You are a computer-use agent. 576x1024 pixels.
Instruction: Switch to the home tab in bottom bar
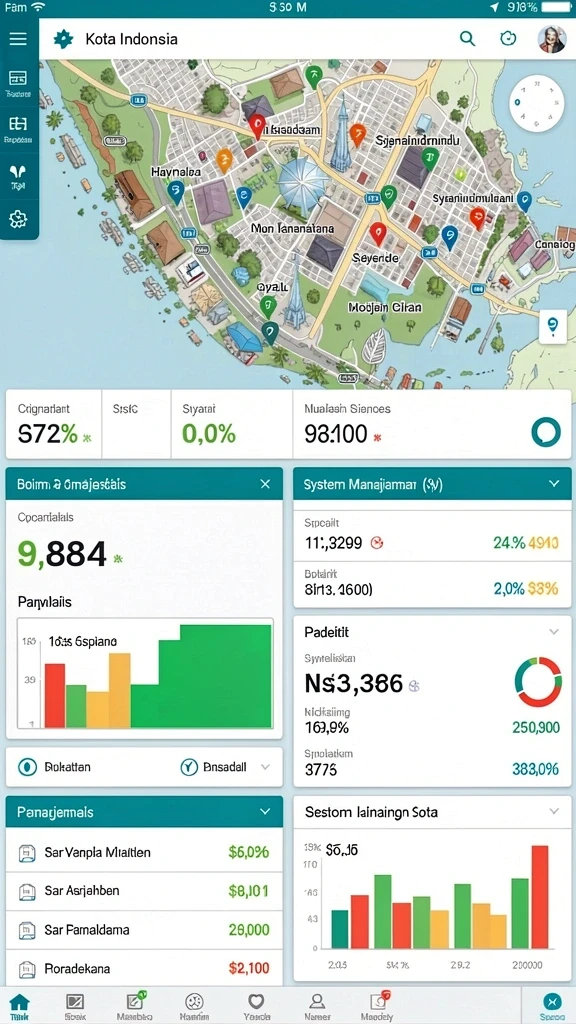[20, 1006]
